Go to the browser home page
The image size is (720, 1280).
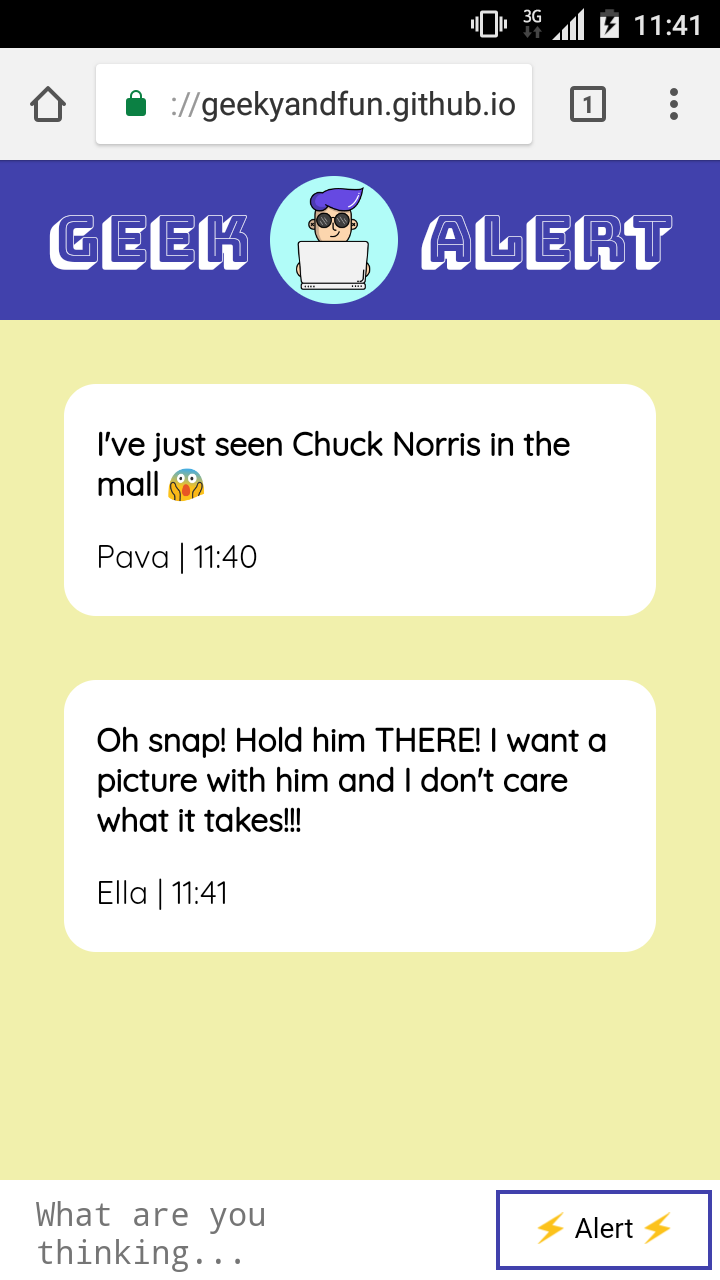(x=48, y=104)
